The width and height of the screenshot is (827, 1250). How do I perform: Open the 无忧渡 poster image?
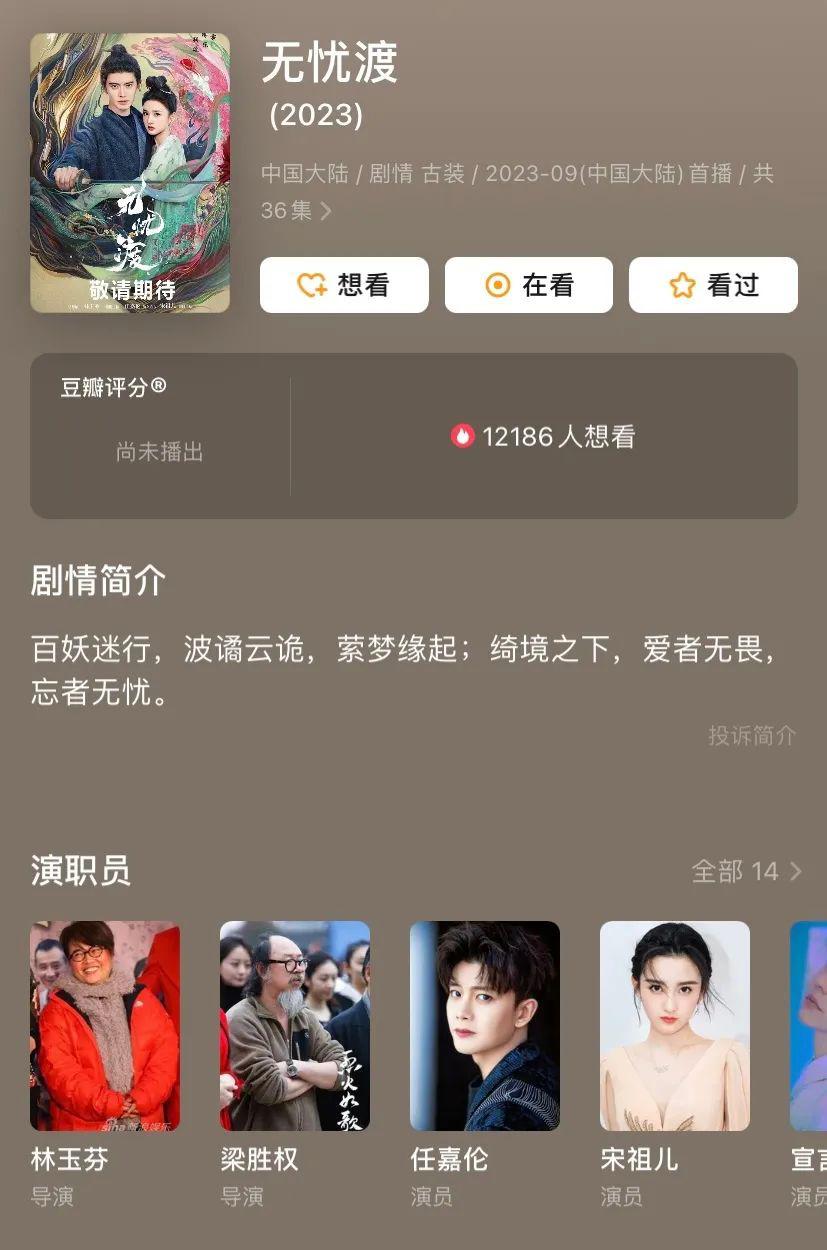pyautogui.click(x=130, y=173)
